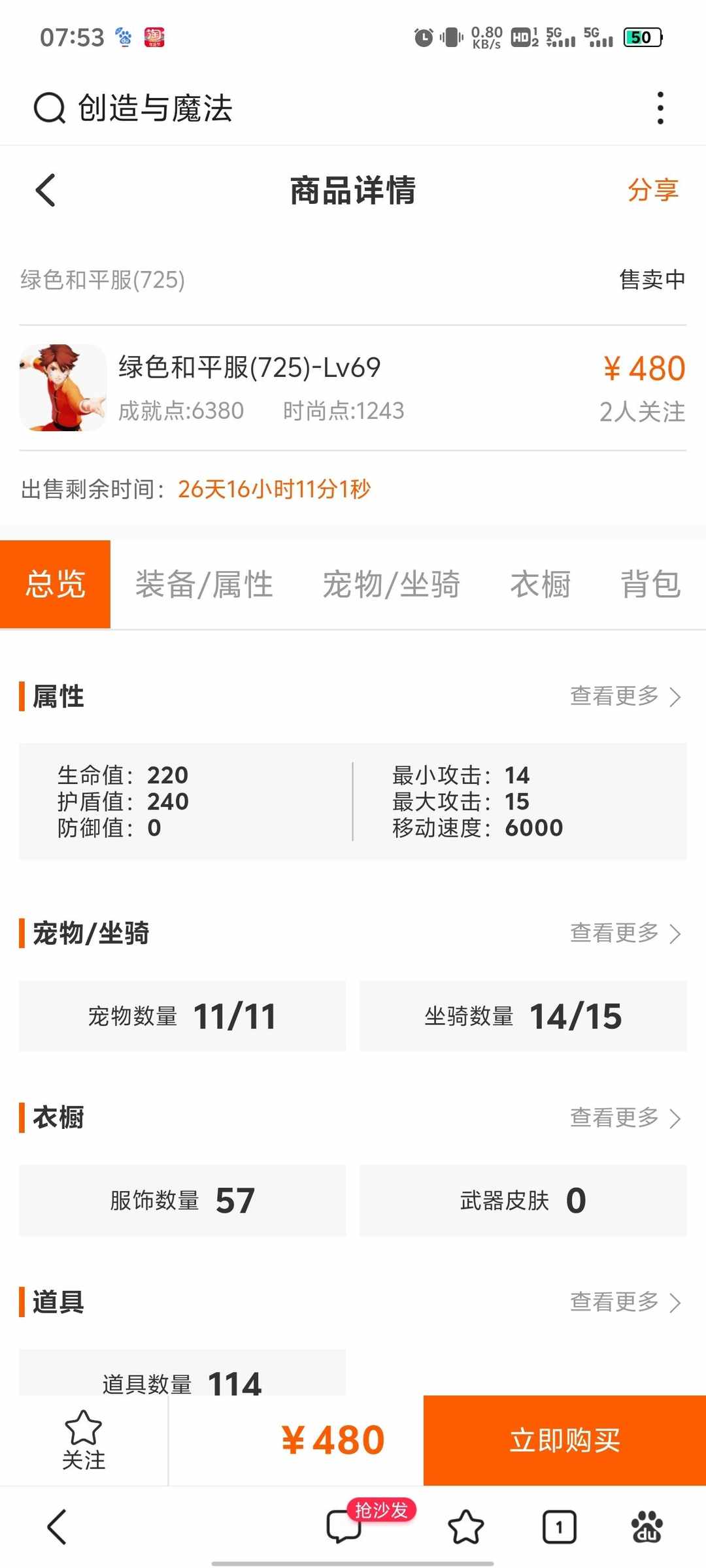This screenshot has height=1568, width=706.
Task: Click the 分享 share link
Action: click(654, 190)
